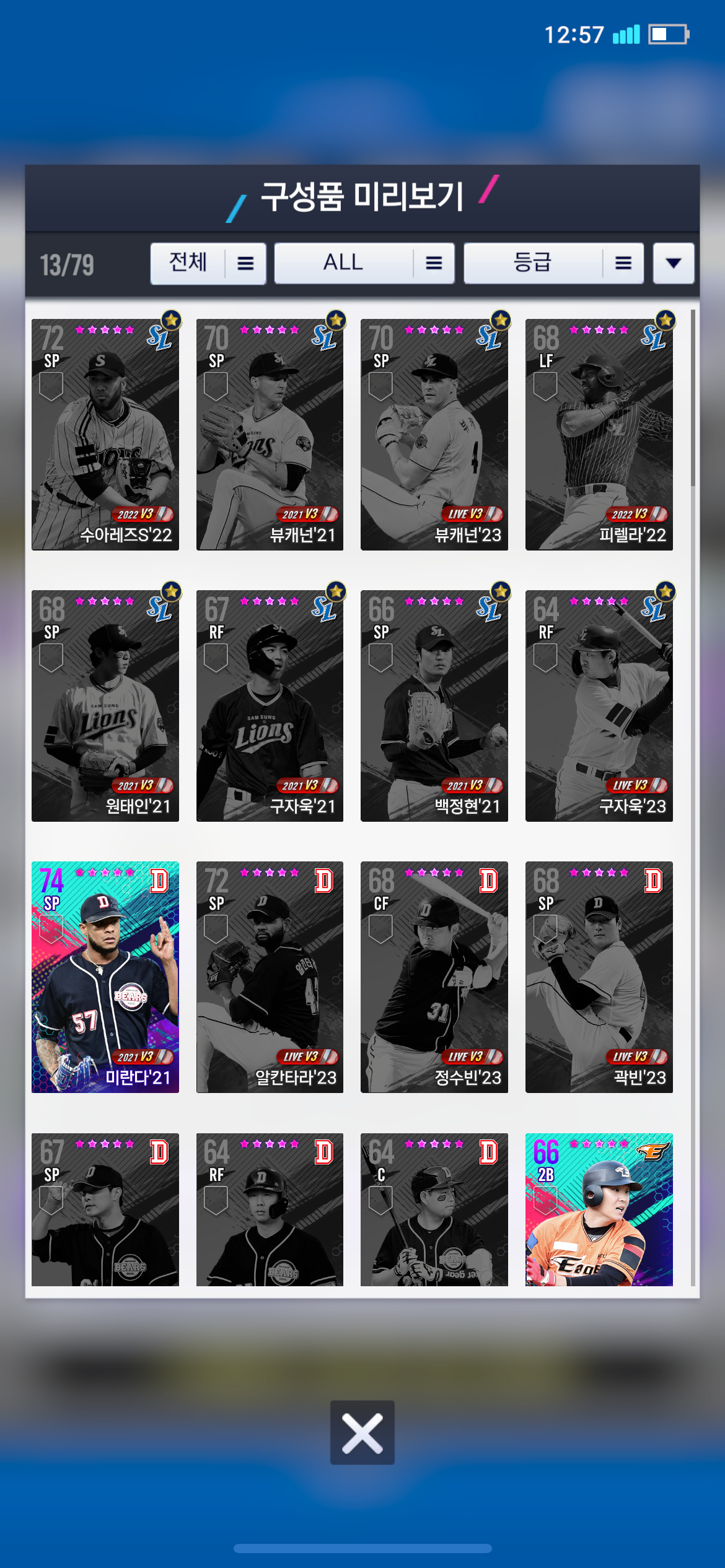Open the 원태인'21 player card
The height and width of the screenshot is (1568, 725).
105,706
